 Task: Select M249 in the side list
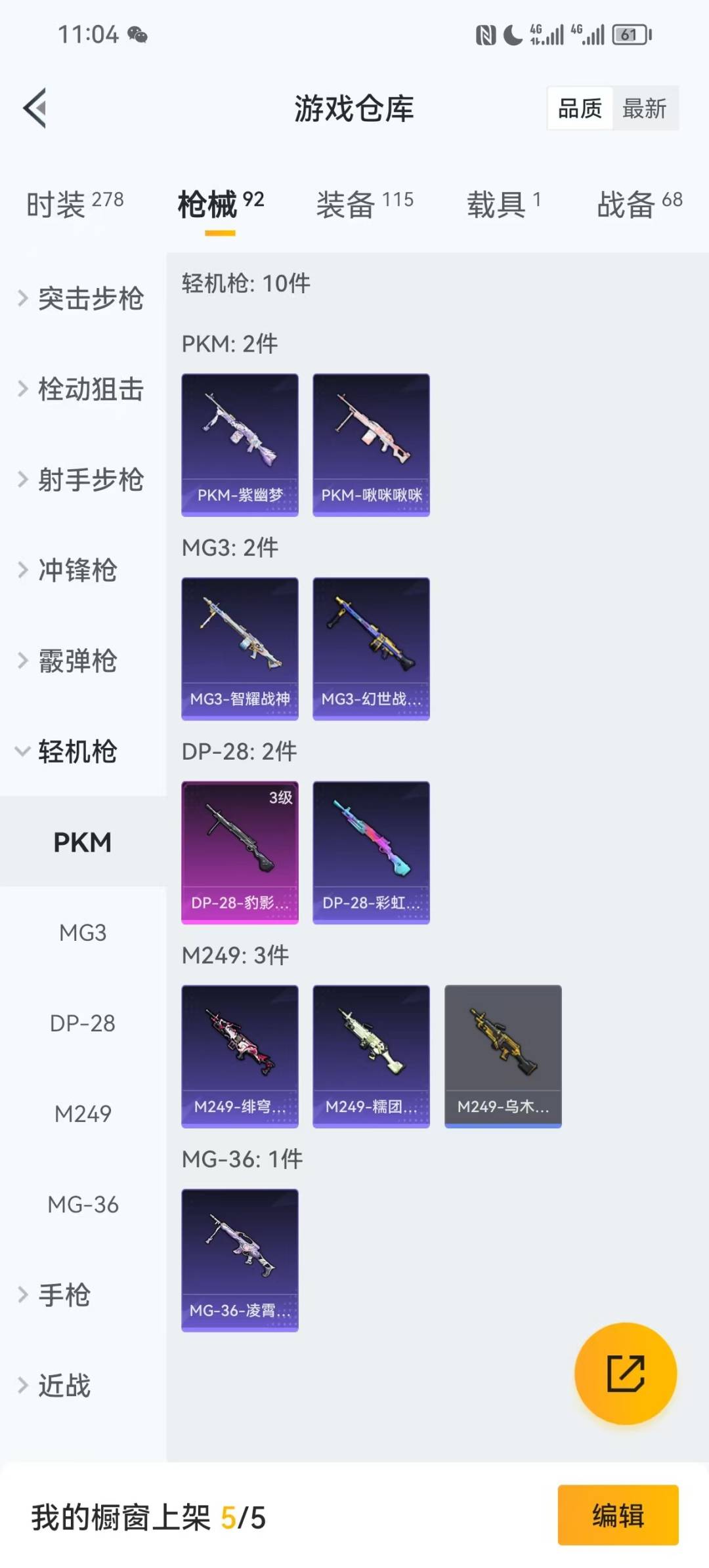click(83, 1113)
